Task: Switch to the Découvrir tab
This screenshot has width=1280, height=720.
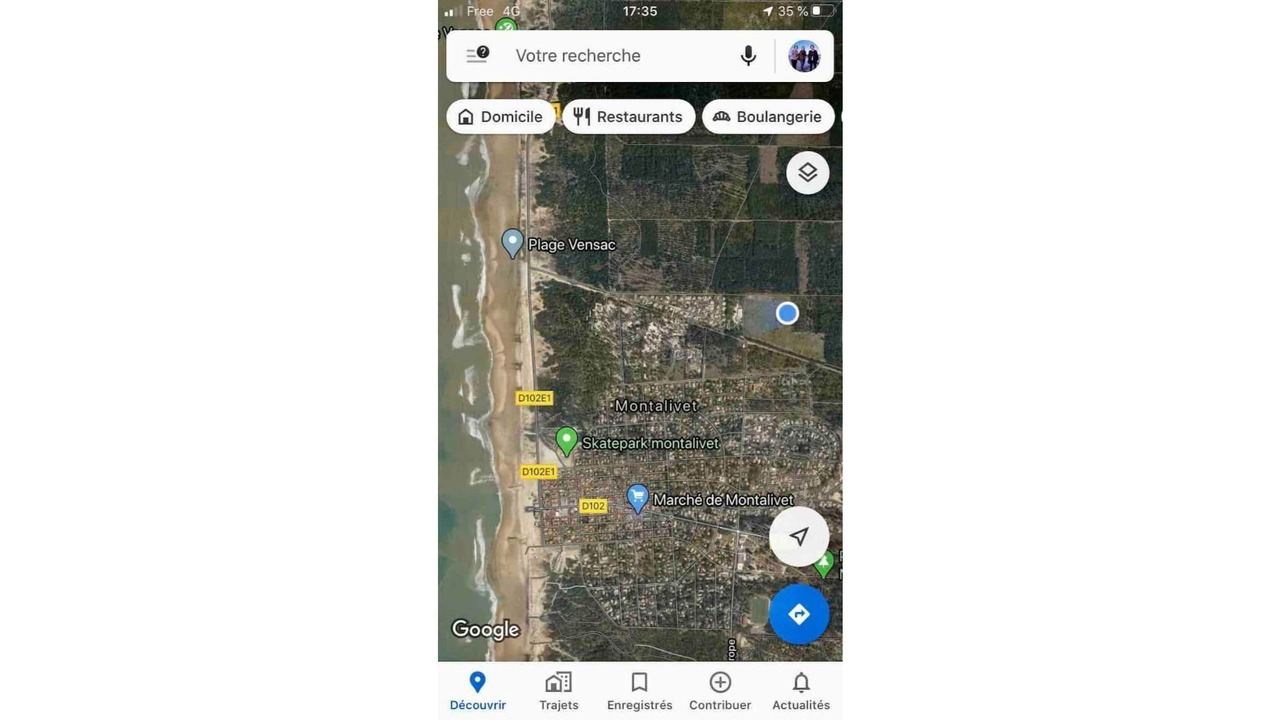Action: pos(478,691)
